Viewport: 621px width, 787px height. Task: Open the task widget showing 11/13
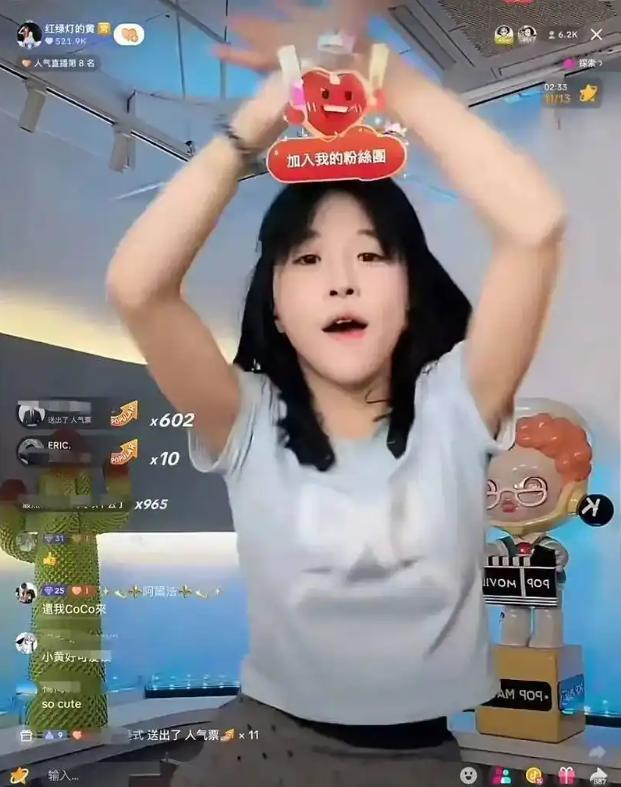[570, 94]
